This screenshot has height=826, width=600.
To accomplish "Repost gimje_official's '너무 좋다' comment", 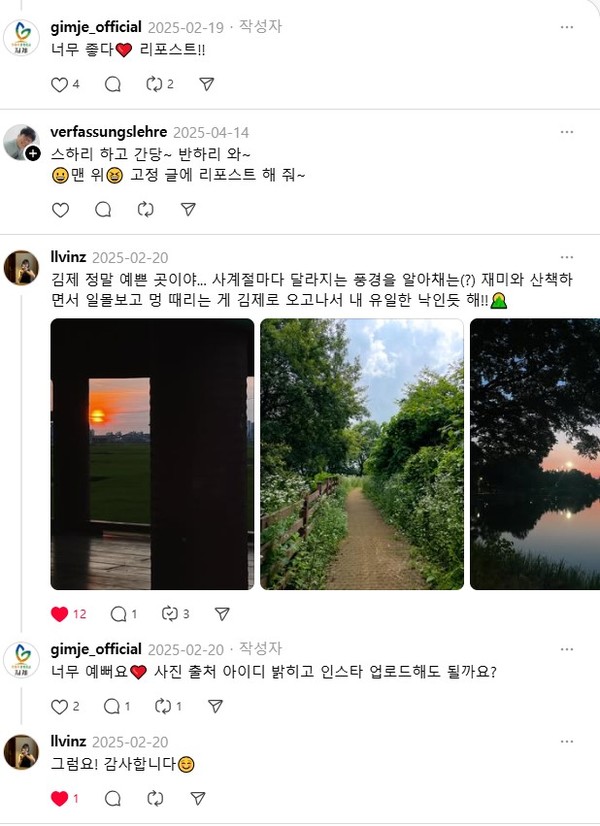I will click(x=153, y=84).
